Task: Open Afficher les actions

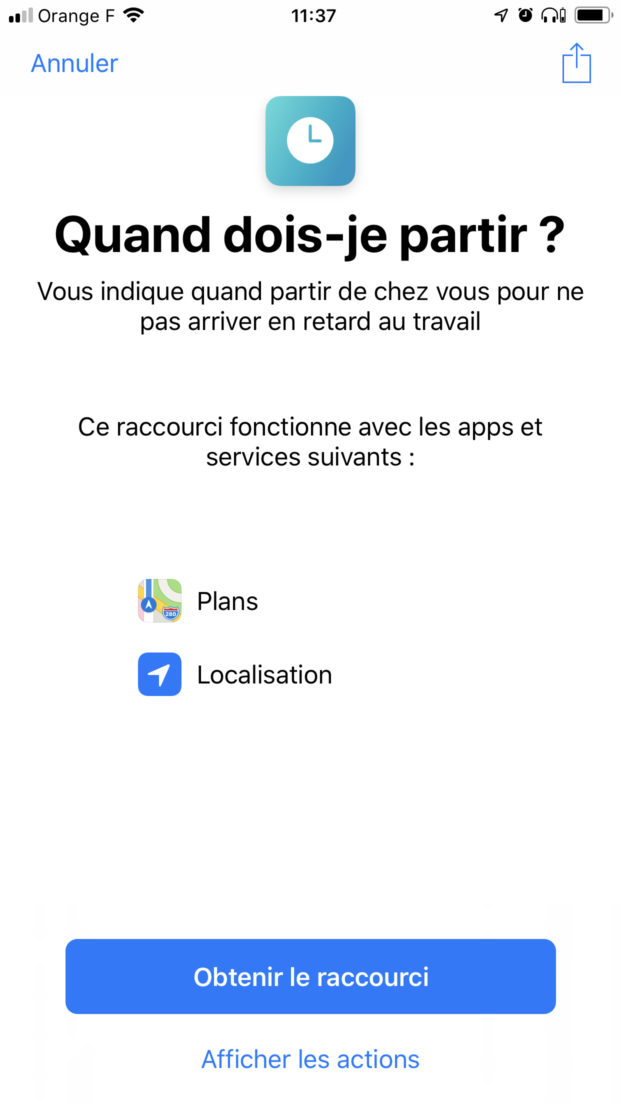Action: tap(310, 1059)
